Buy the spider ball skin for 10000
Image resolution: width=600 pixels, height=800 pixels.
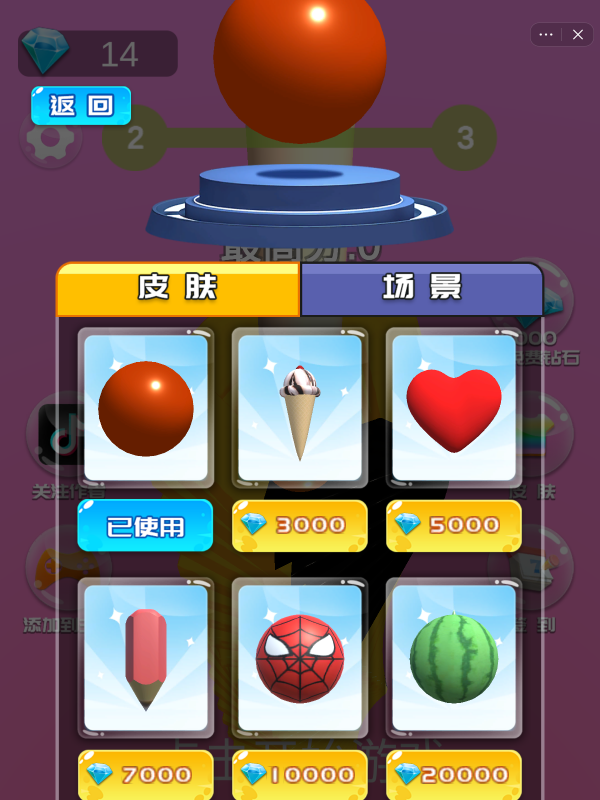point(300,774)
